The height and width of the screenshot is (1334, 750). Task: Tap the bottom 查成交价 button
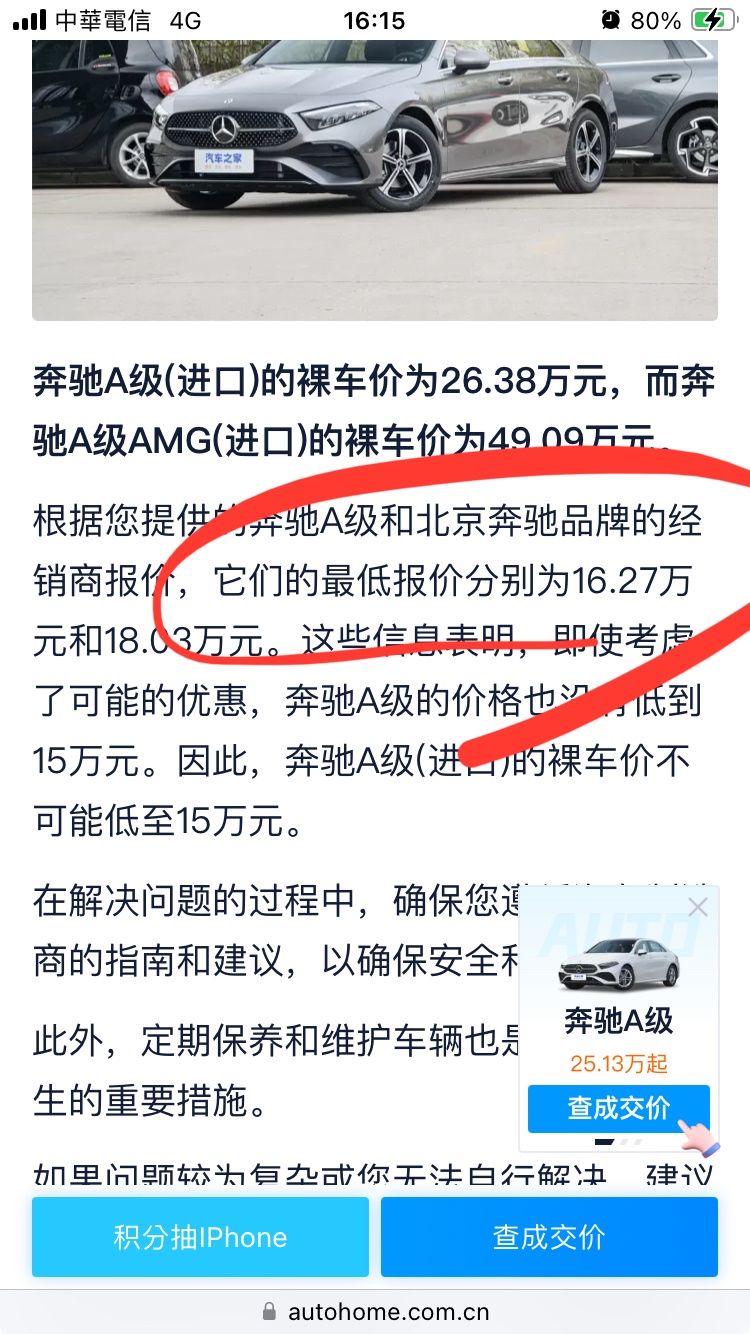coord(549,1237)
